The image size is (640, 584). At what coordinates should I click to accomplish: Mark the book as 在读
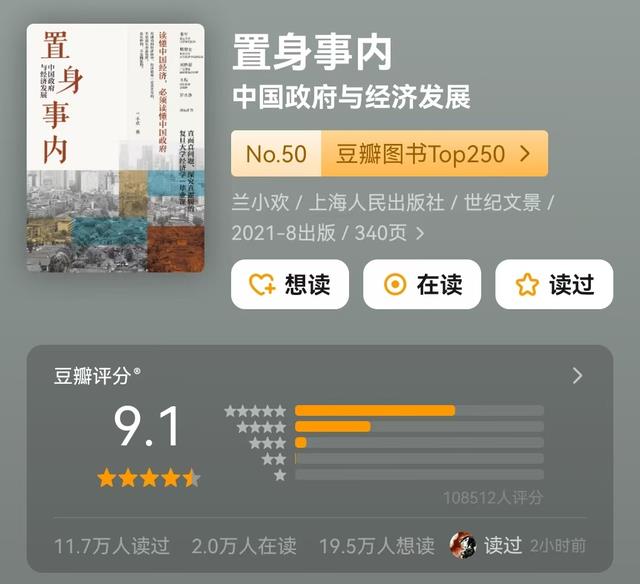422,284
